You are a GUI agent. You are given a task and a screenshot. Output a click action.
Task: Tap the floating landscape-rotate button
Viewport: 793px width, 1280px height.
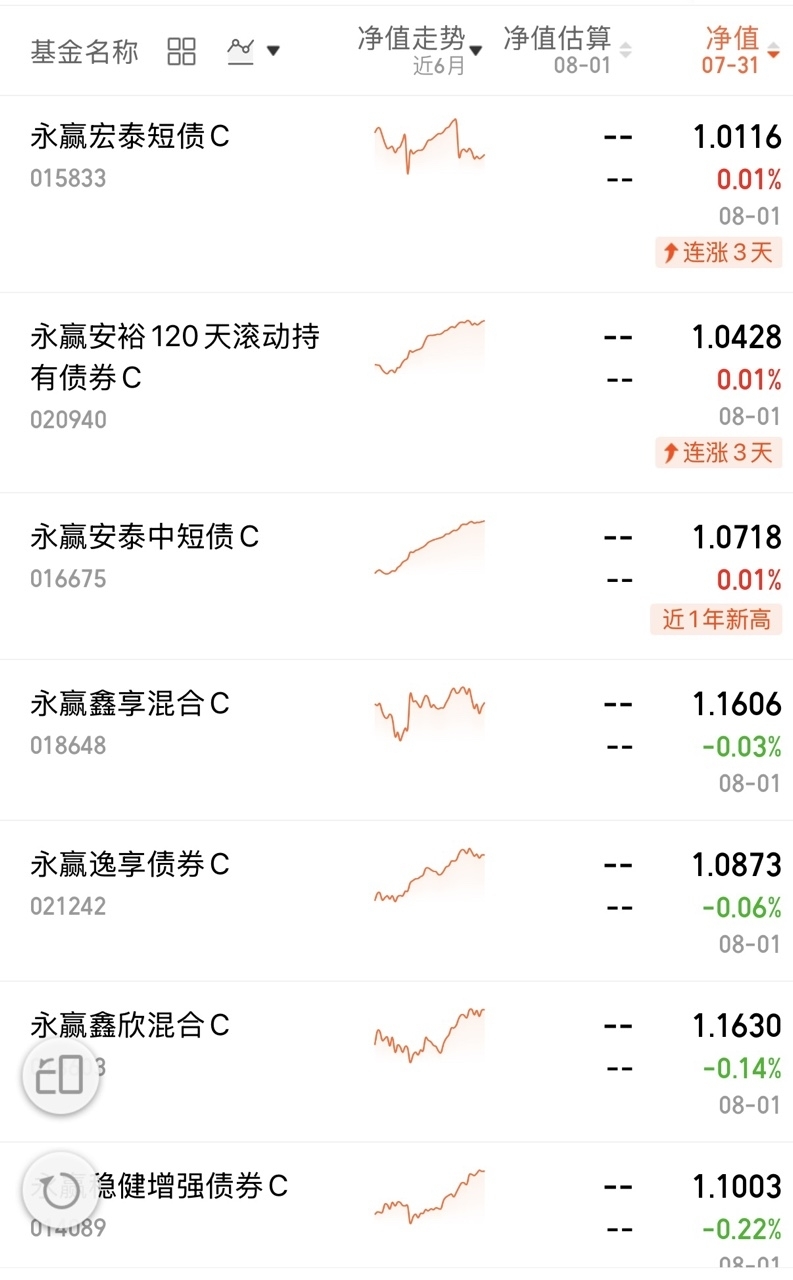60,1076
